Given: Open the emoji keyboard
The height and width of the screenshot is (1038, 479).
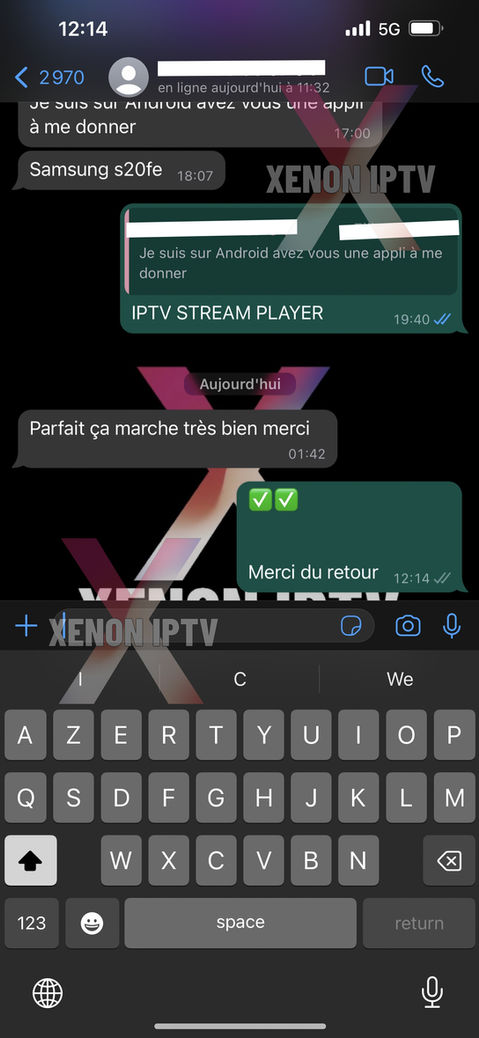Looking at the screenshot, I should point(92,923).
